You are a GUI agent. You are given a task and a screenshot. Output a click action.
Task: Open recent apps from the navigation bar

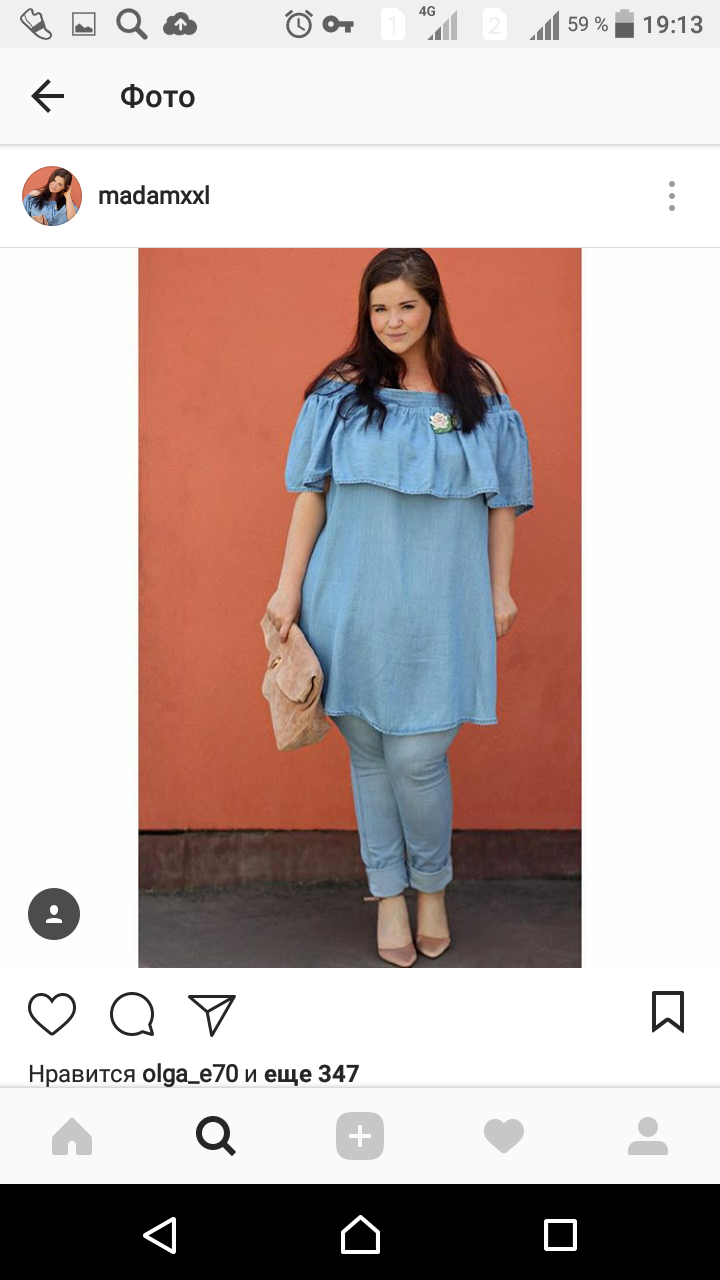coord(560,1234)
